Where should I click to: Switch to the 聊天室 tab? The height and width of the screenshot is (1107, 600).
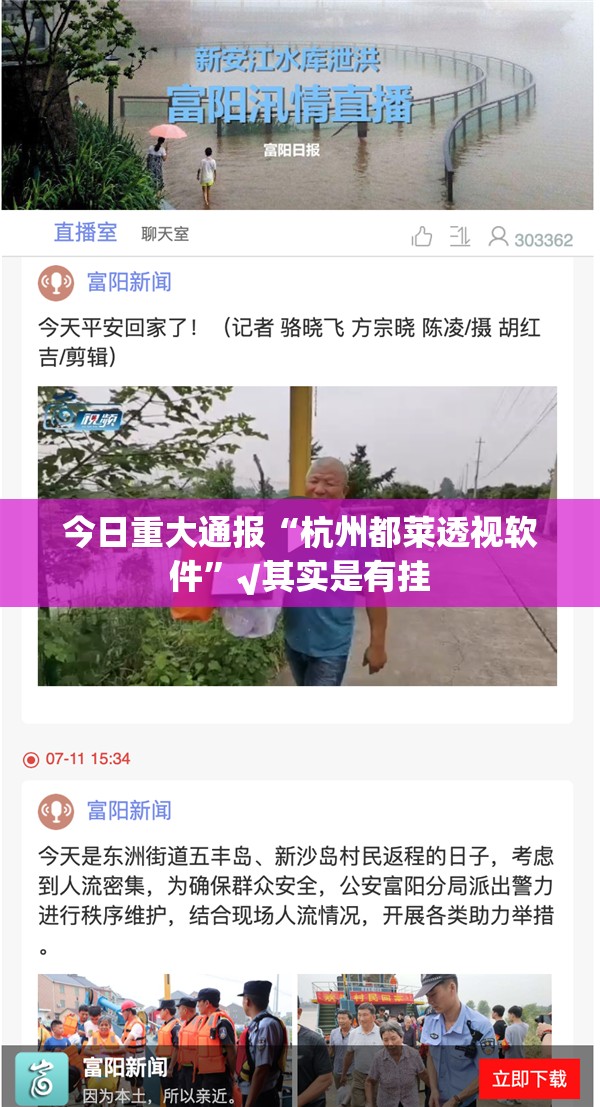[165, 234]
